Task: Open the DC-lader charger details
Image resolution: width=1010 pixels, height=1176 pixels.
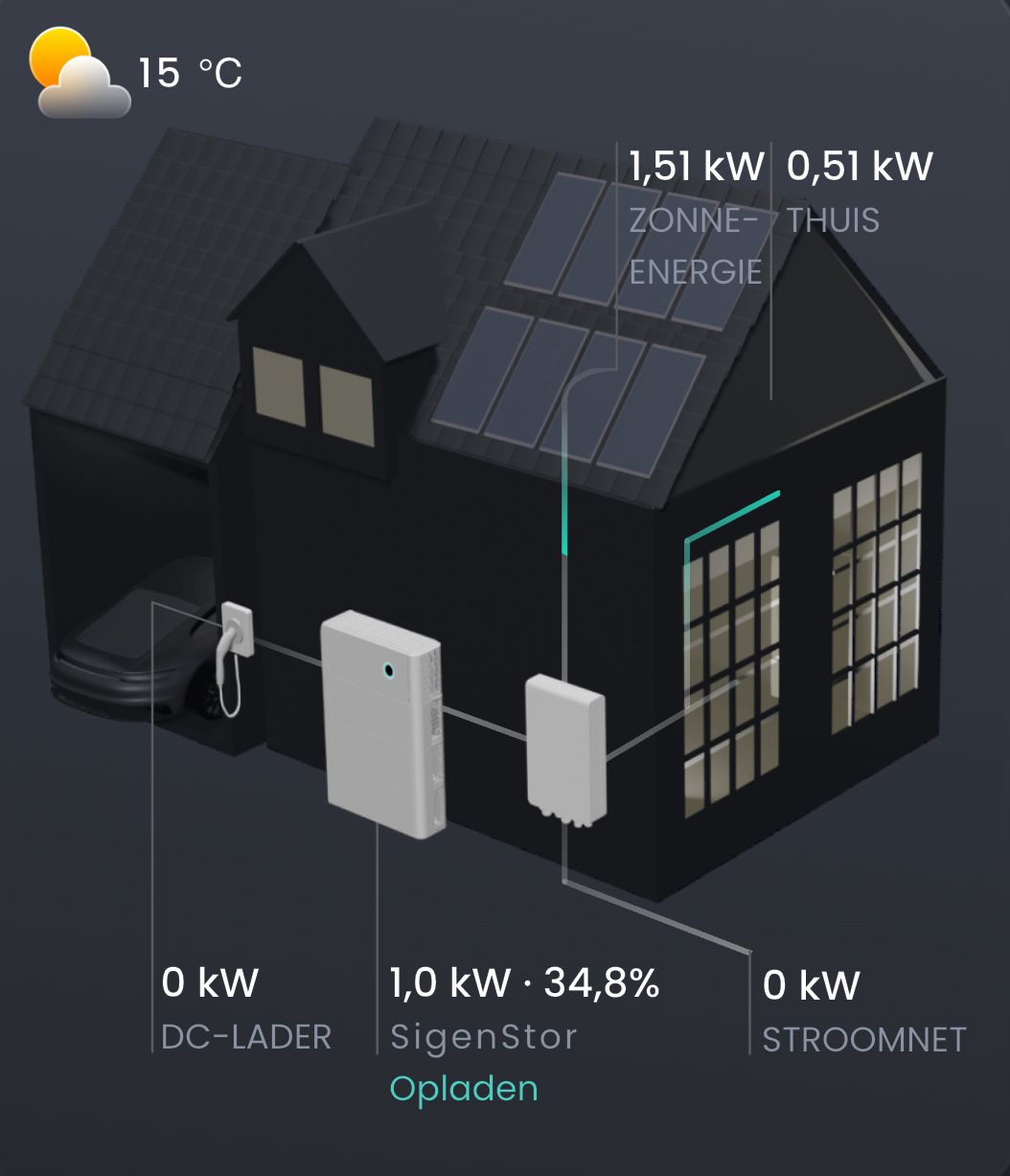Action: [x=244, y=1008]
